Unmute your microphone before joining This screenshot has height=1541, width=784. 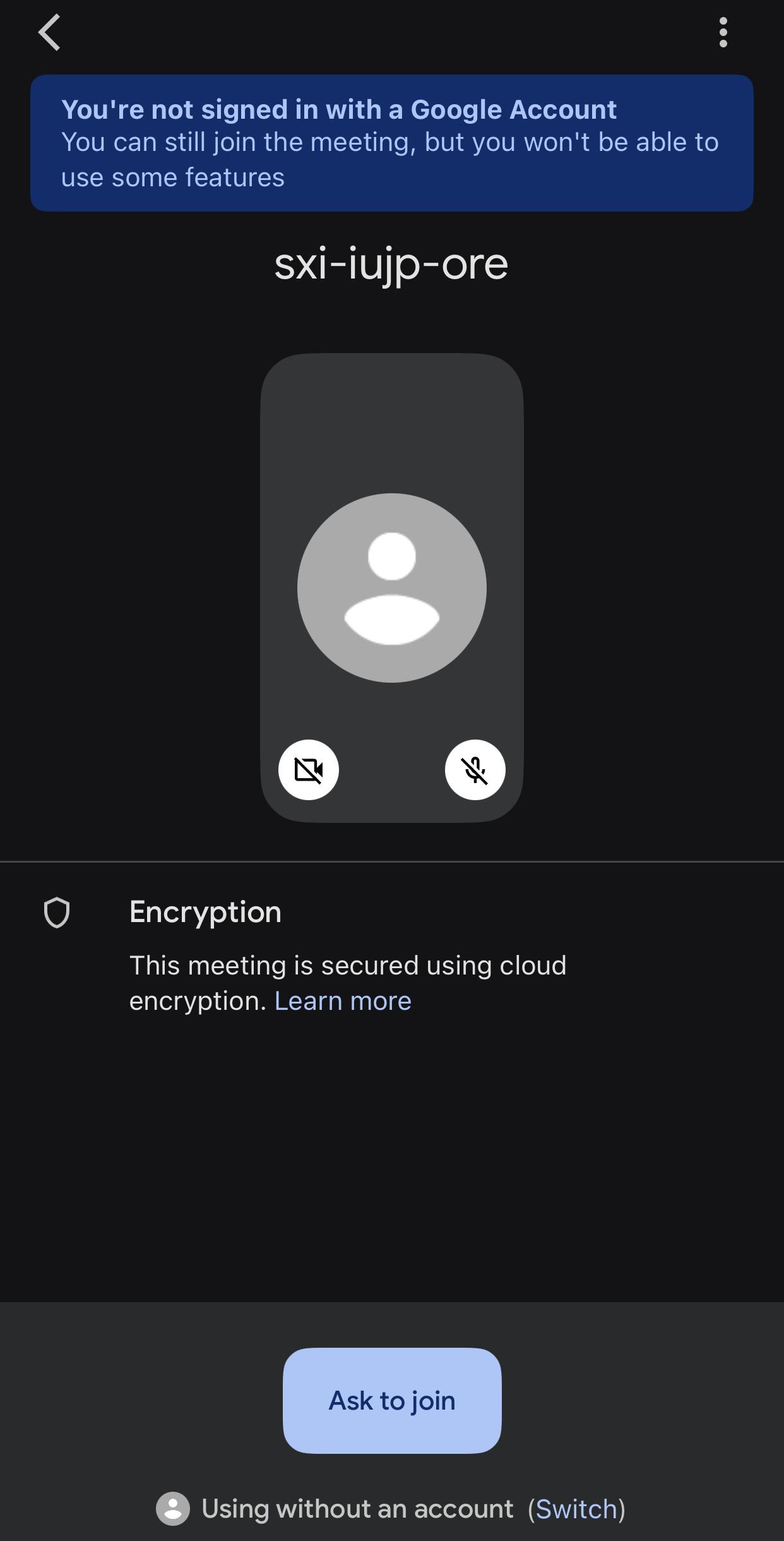[475, 769]
